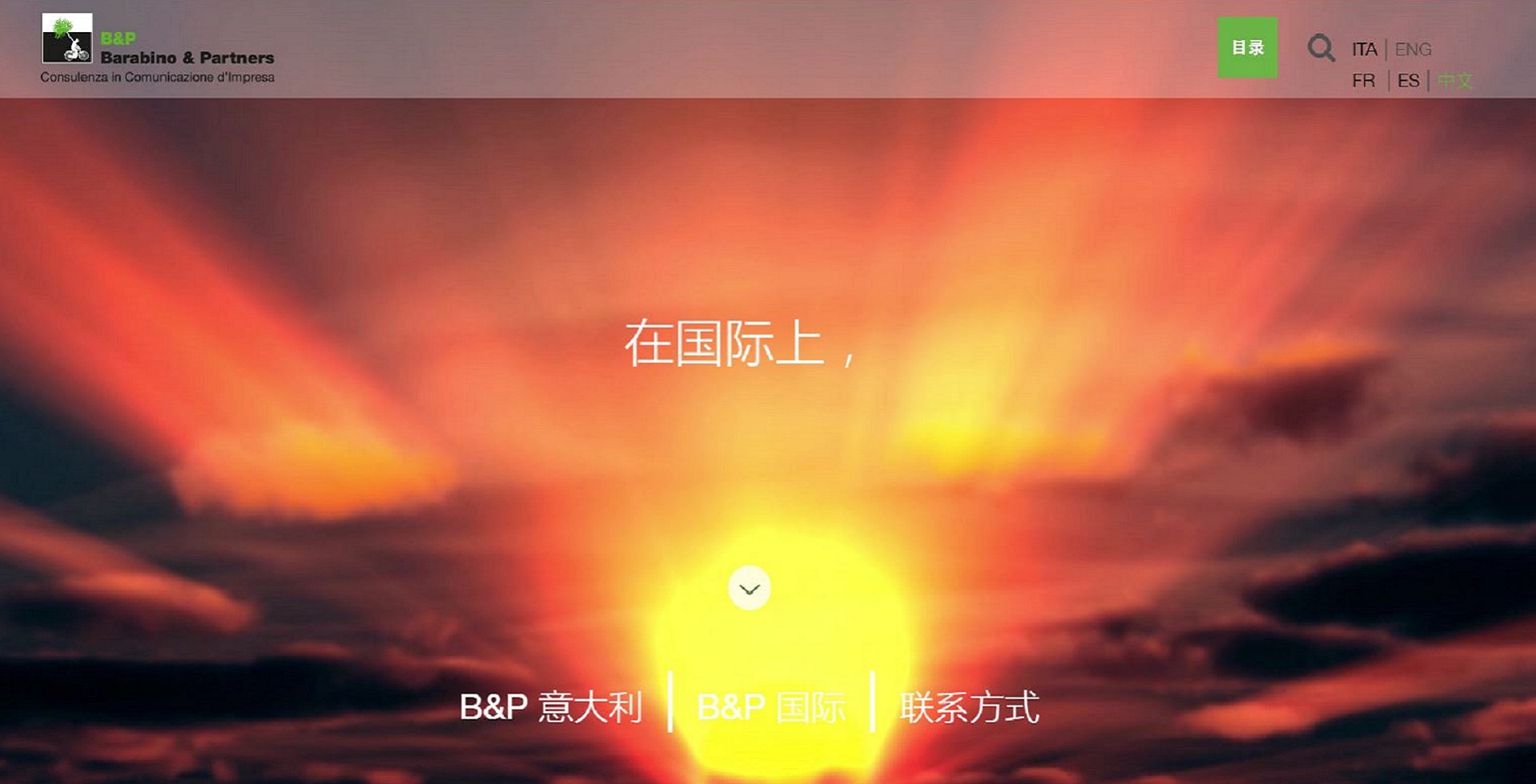Open B&P 国际 section
This screenshot has width=1536, height=784.
771,707
